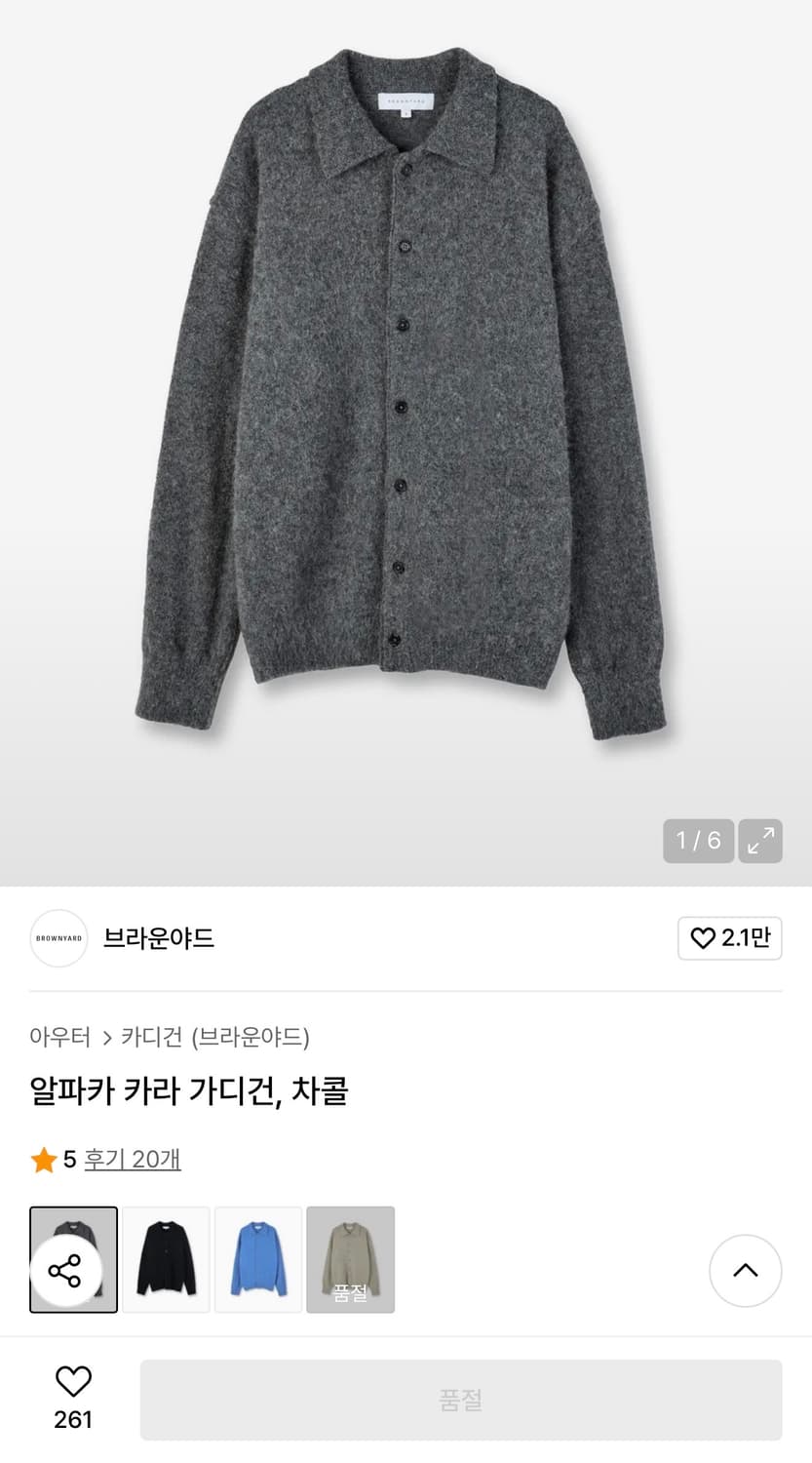Image resolution: width=812 pixels, height=1463 pixels.
Task: Select the orange star rating icon
Action: (x=44, y=1160)
